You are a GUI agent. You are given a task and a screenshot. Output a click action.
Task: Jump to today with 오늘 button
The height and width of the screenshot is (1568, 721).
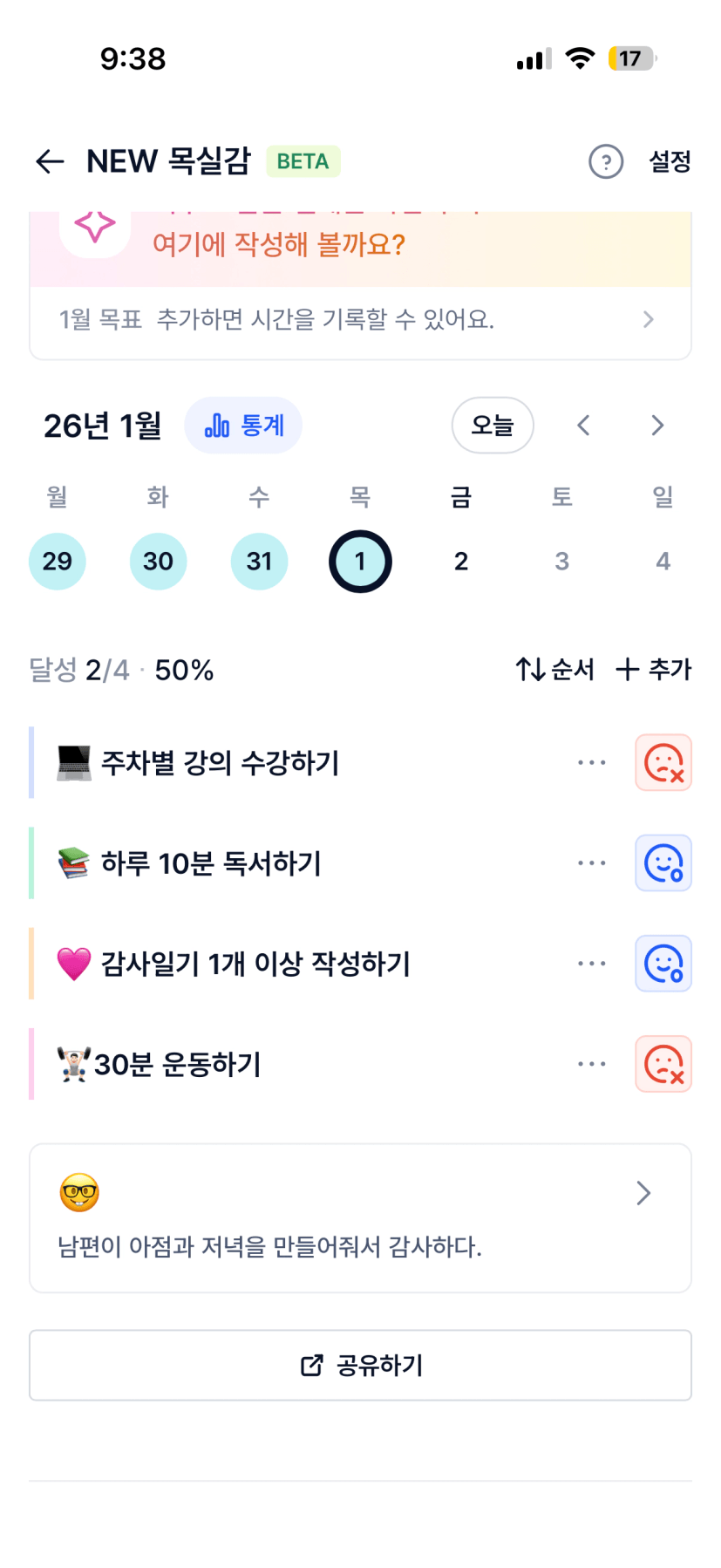click(492, 426)
